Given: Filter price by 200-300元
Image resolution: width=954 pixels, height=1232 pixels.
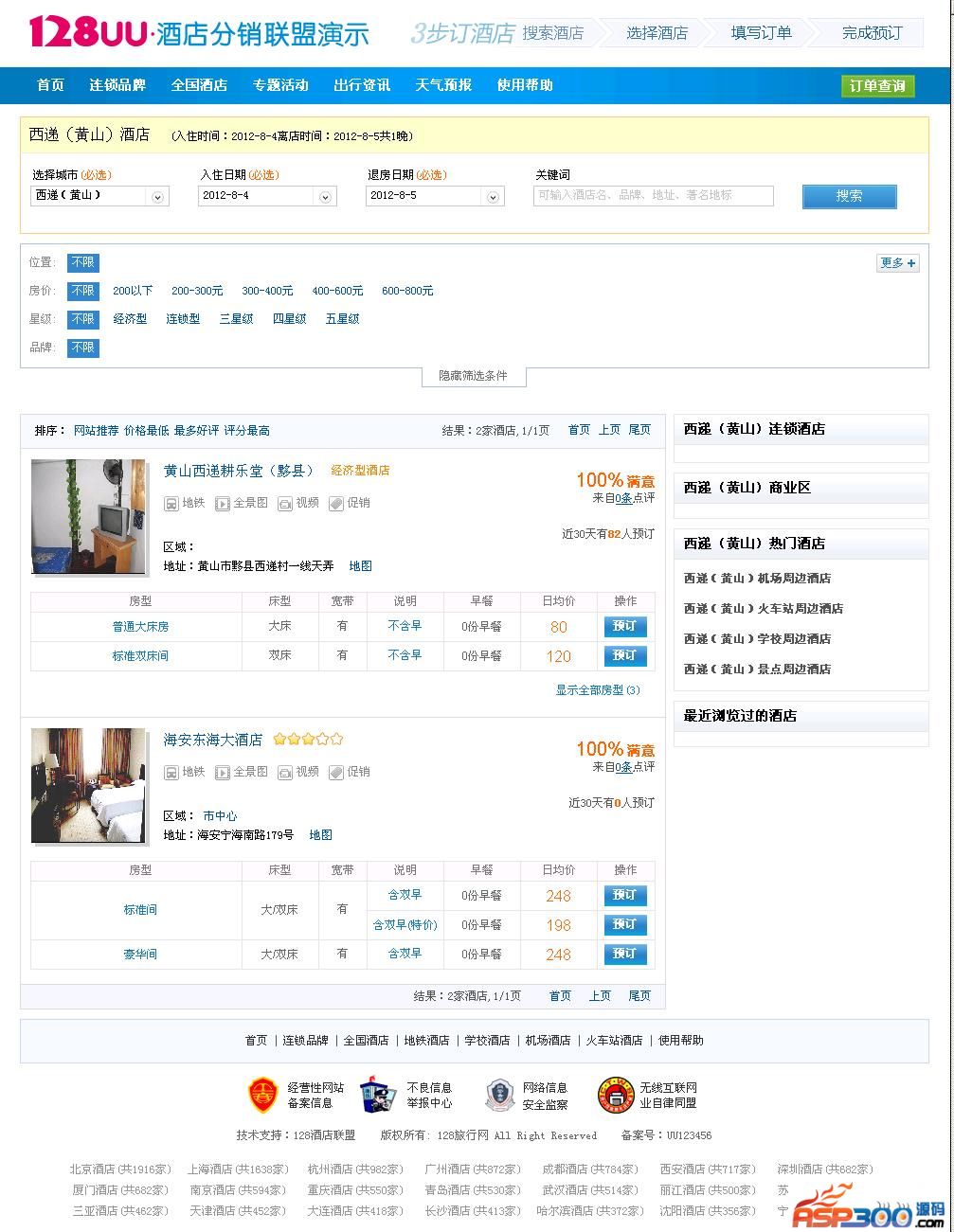Looking at the screenshot, I should click(197, 291).
